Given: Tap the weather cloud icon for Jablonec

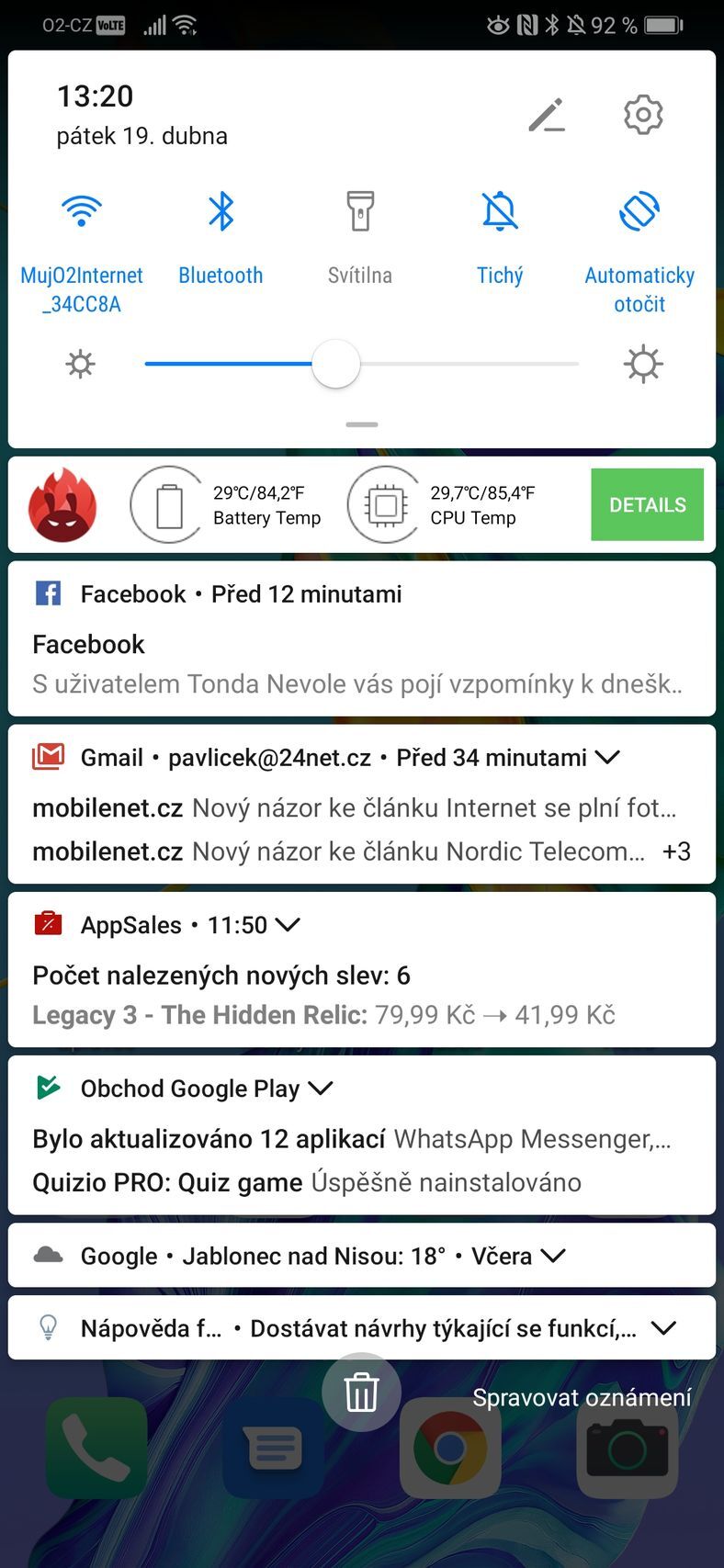Looking at the screenshot, I should [x=47, y=1255].
